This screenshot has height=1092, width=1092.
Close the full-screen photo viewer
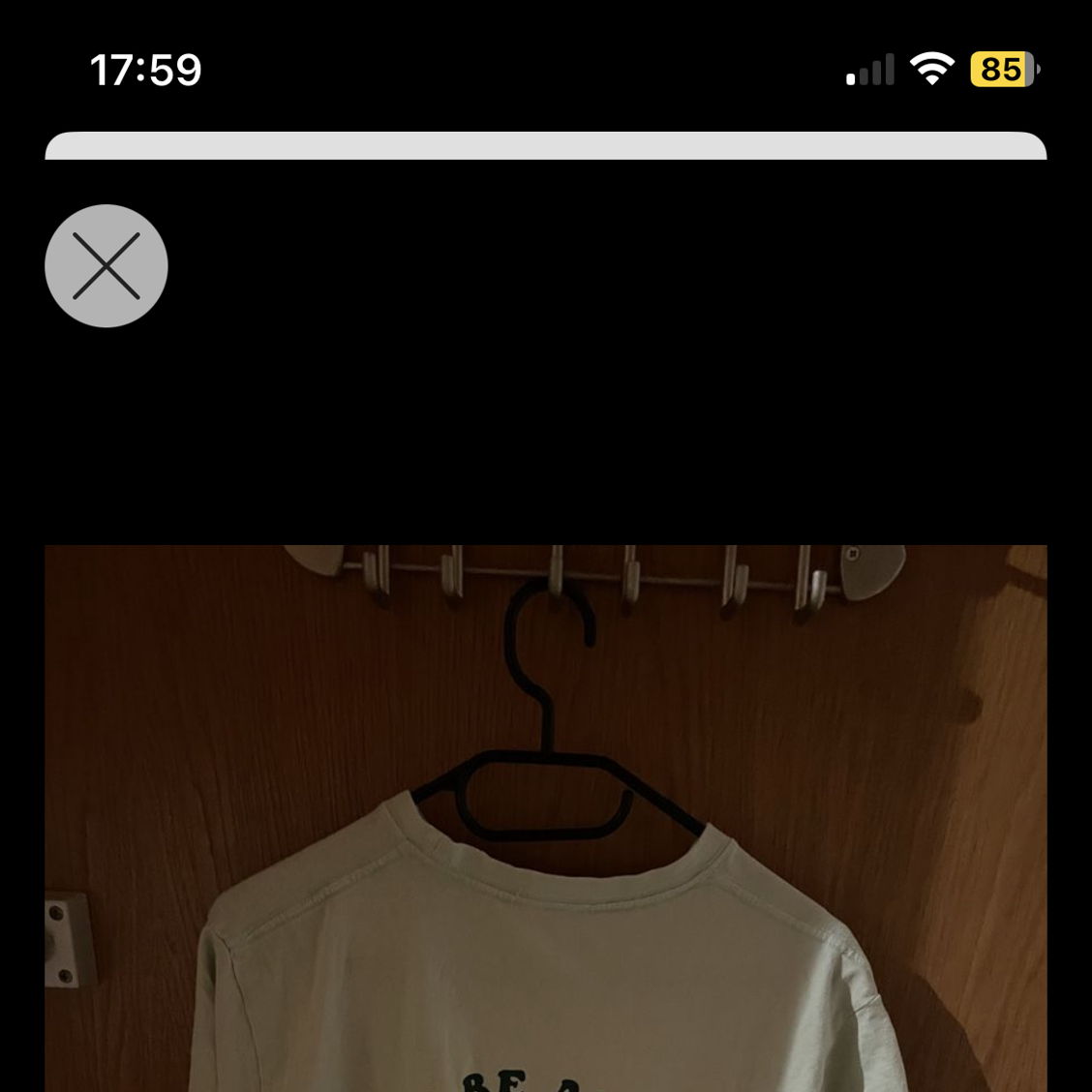(106, 265)
